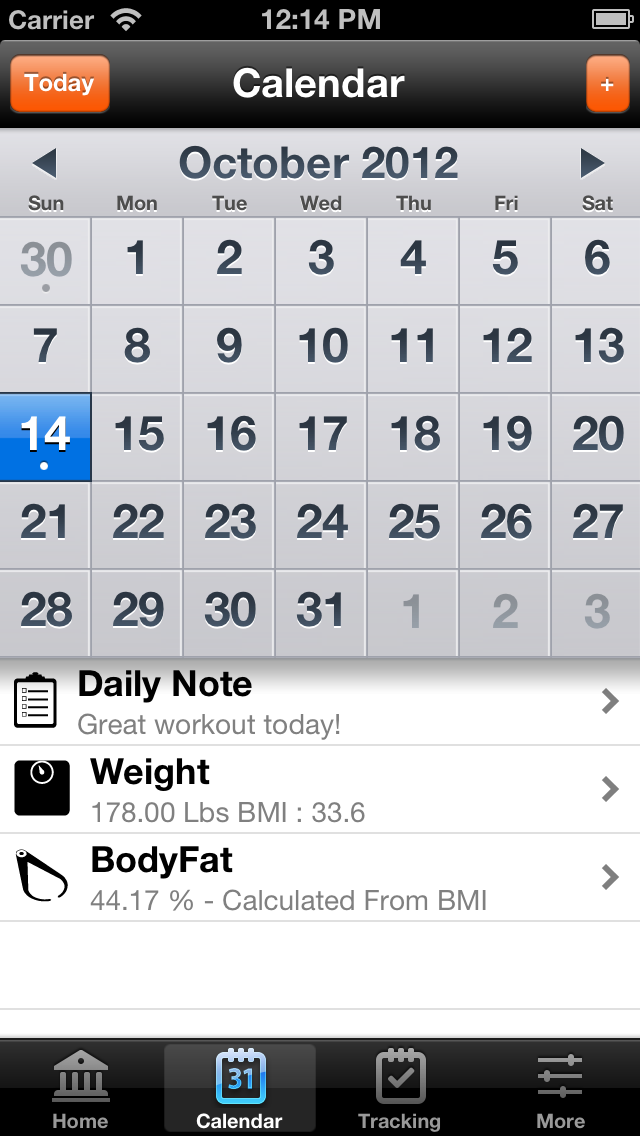This screenshot has height=1136, width=640.
Task: Switch to the Home tab
Action: pyautogui.click(x=80, y=1090)
